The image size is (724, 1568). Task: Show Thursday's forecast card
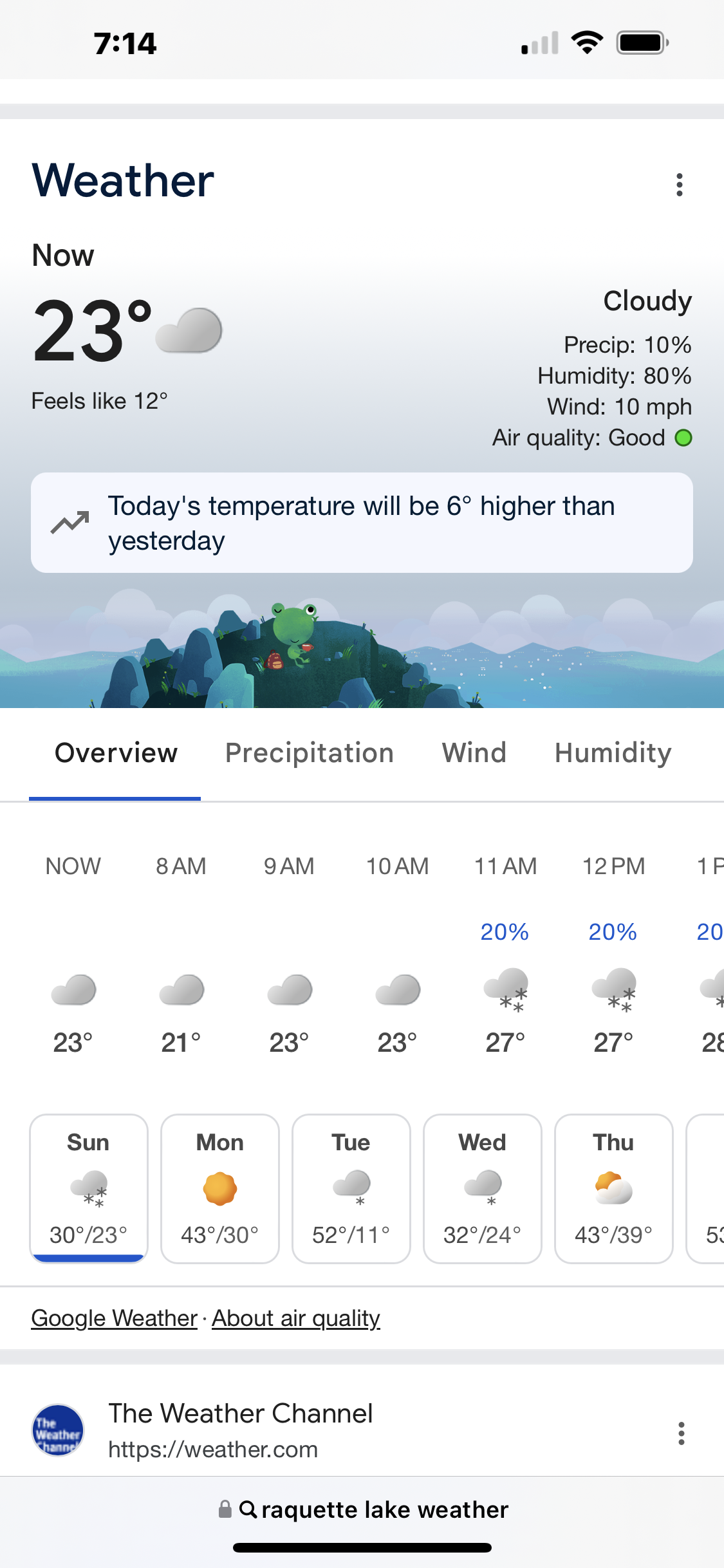(x=614, y=1188)
